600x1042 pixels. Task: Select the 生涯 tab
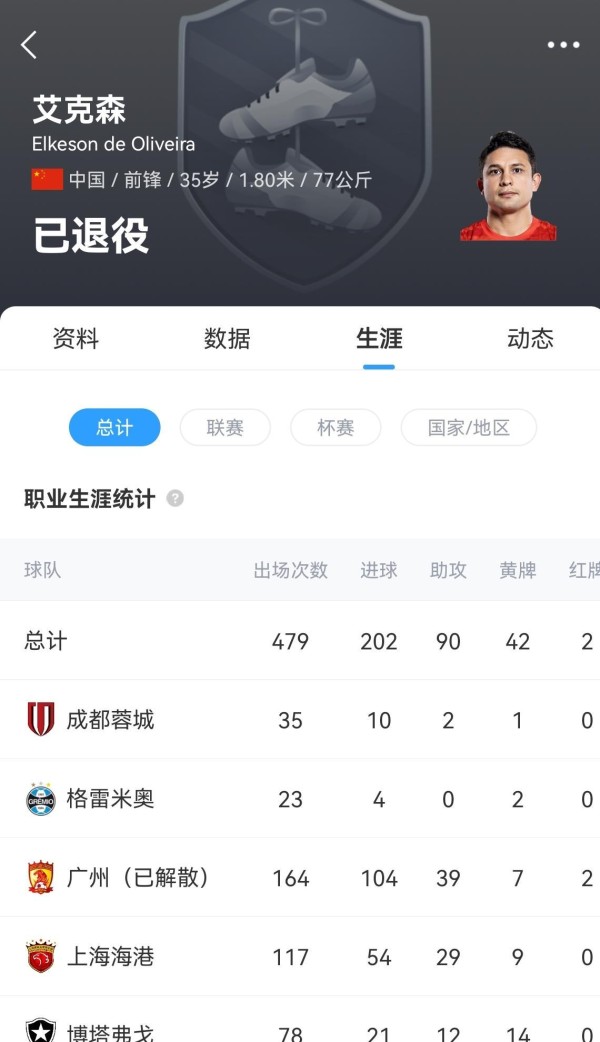379,338
